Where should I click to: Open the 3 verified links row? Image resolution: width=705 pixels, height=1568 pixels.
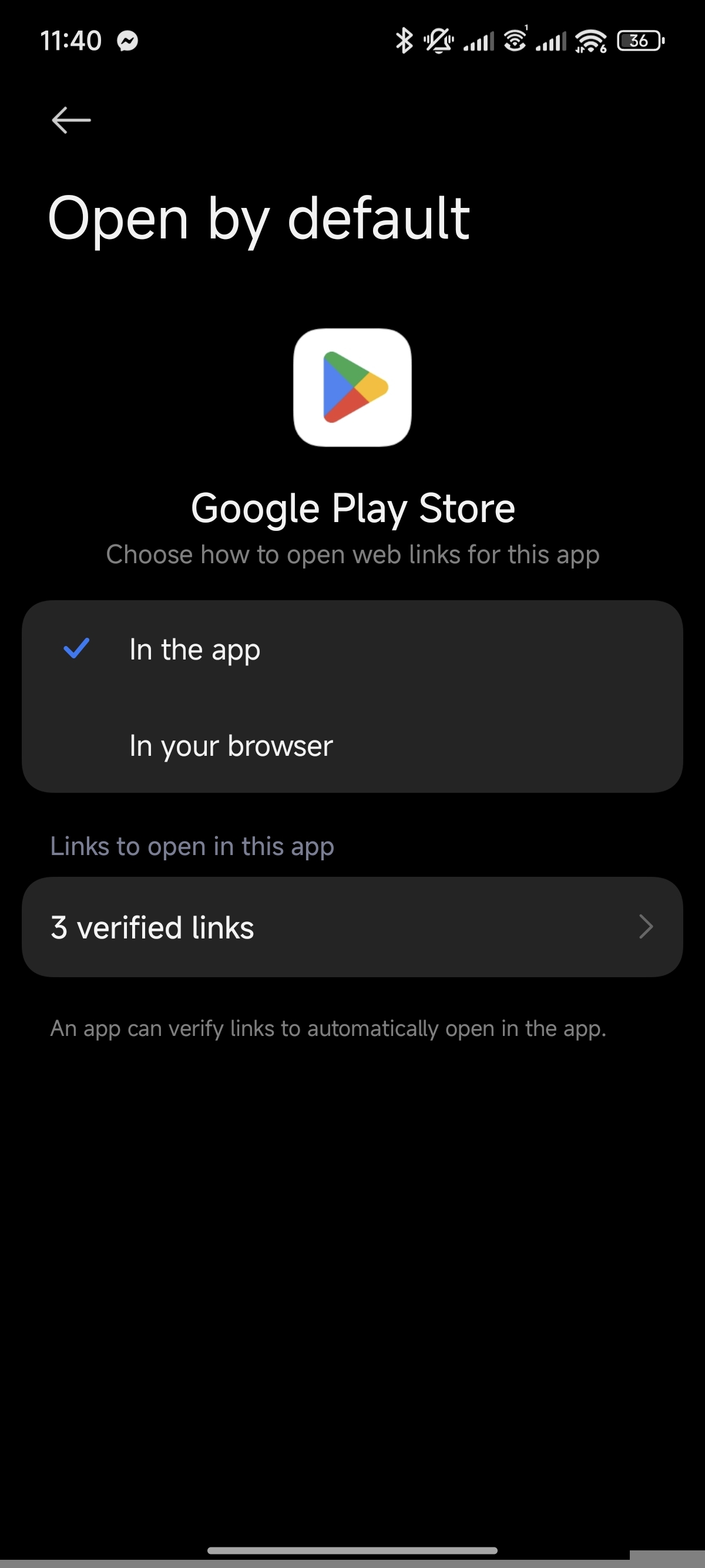352,927
